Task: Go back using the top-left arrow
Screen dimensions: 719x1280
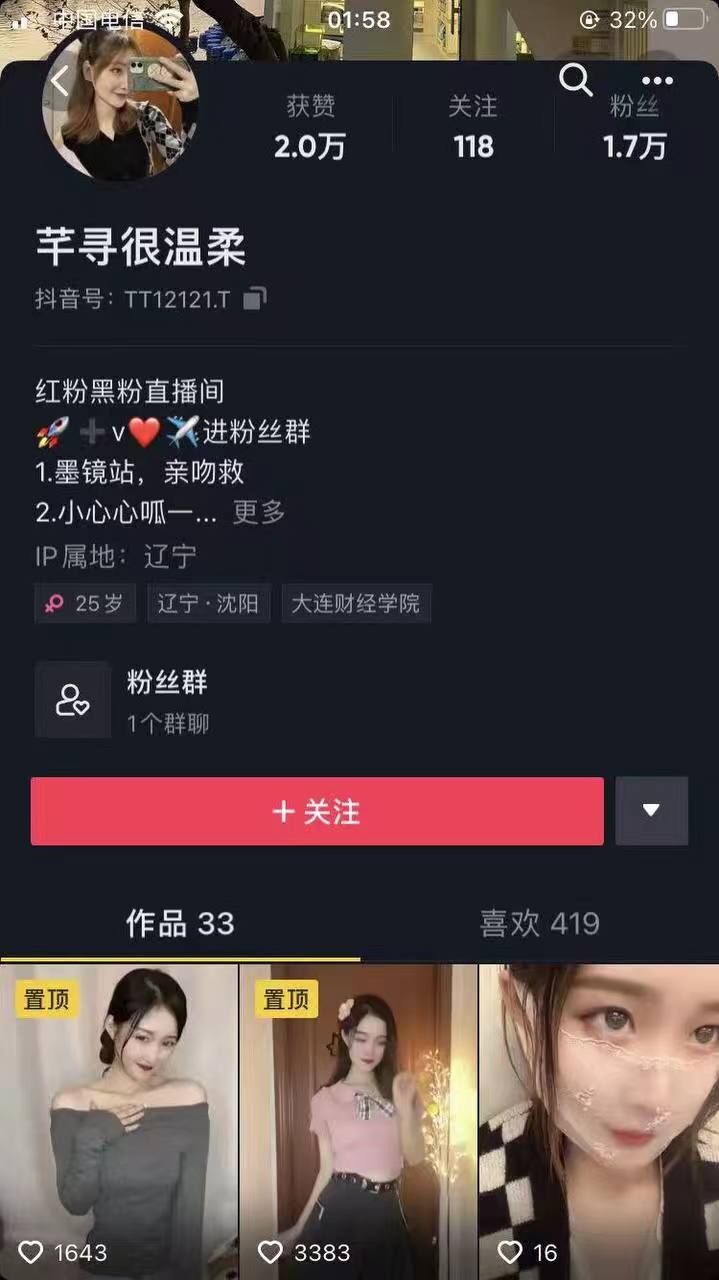Action: (x=60, y=81)
